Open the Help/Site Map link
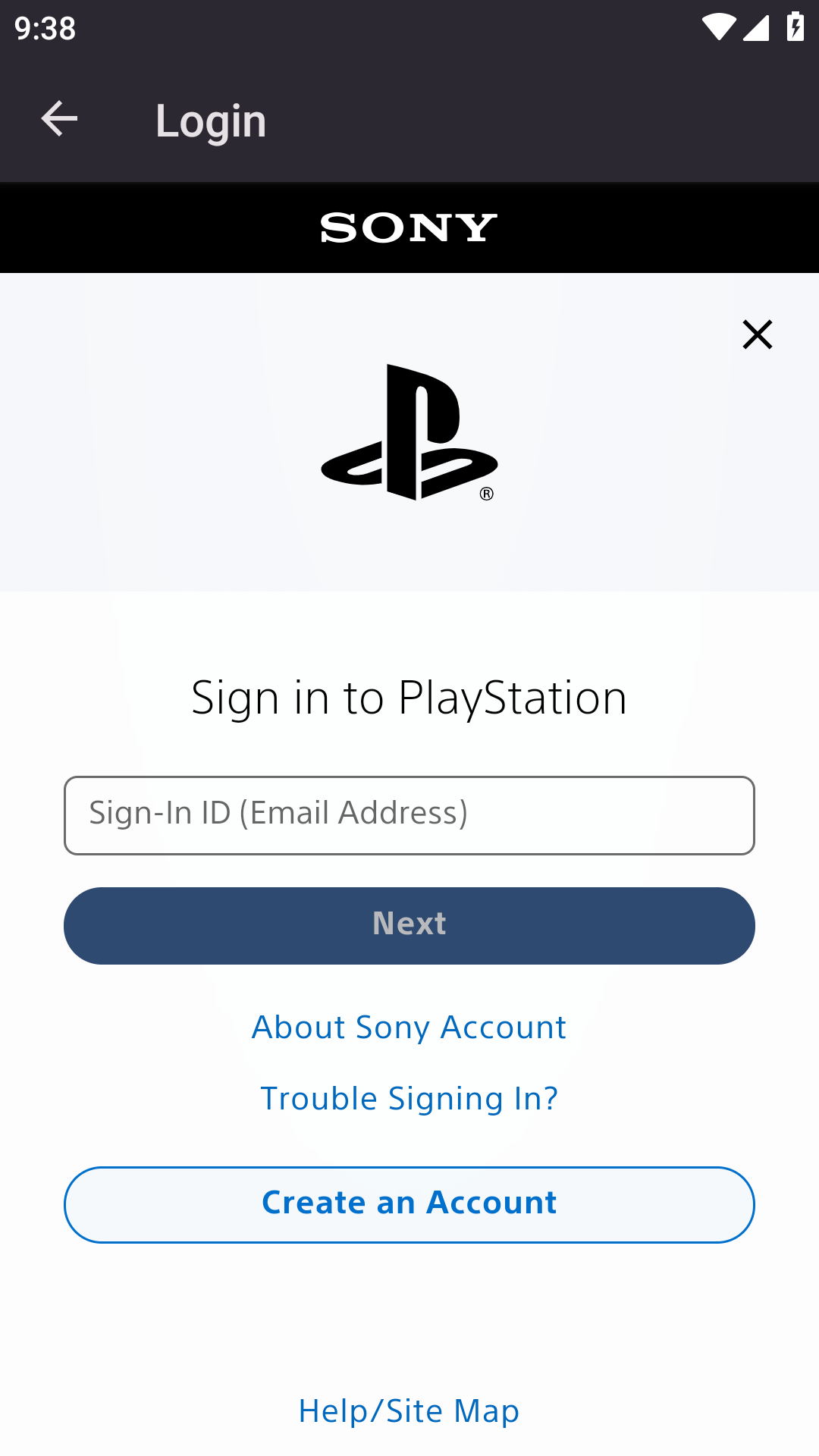The height and width of the screenshot is (1456, 819). pyautogui.click(x=409, y=1411)
